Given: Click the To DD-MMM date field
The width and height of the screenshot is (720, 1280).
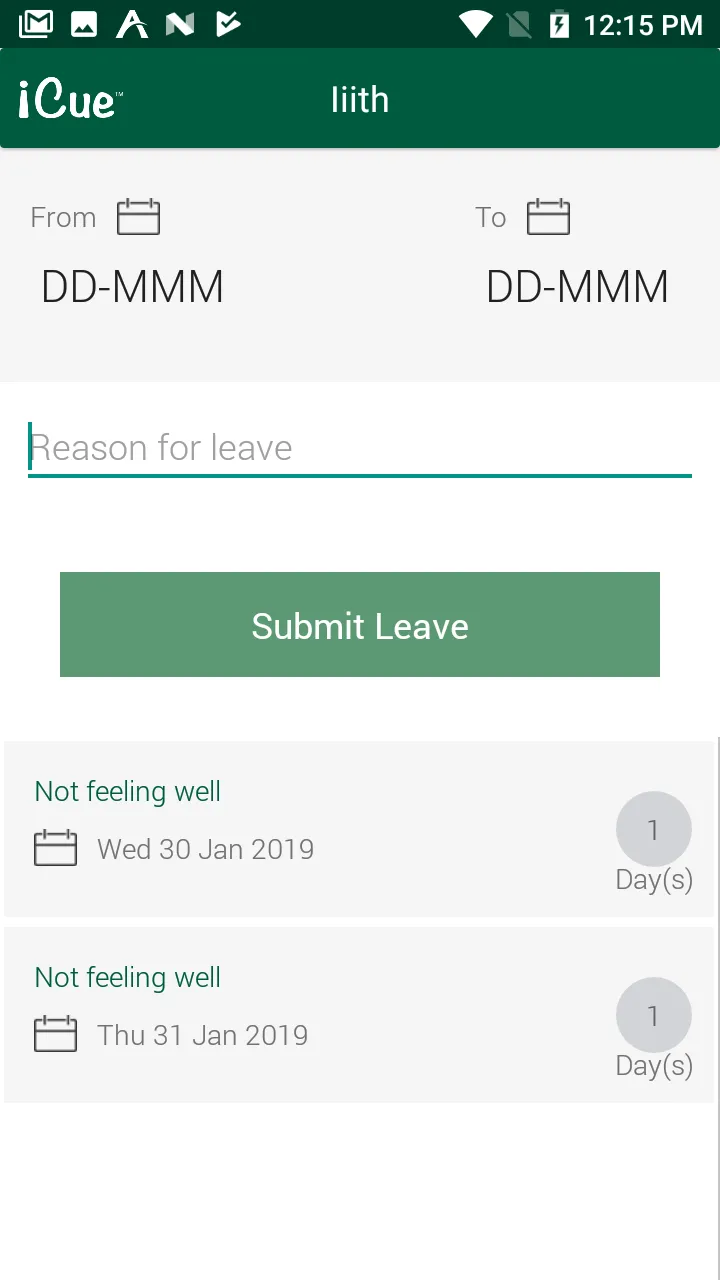Looking at the screenshot, I should [577, 287].
